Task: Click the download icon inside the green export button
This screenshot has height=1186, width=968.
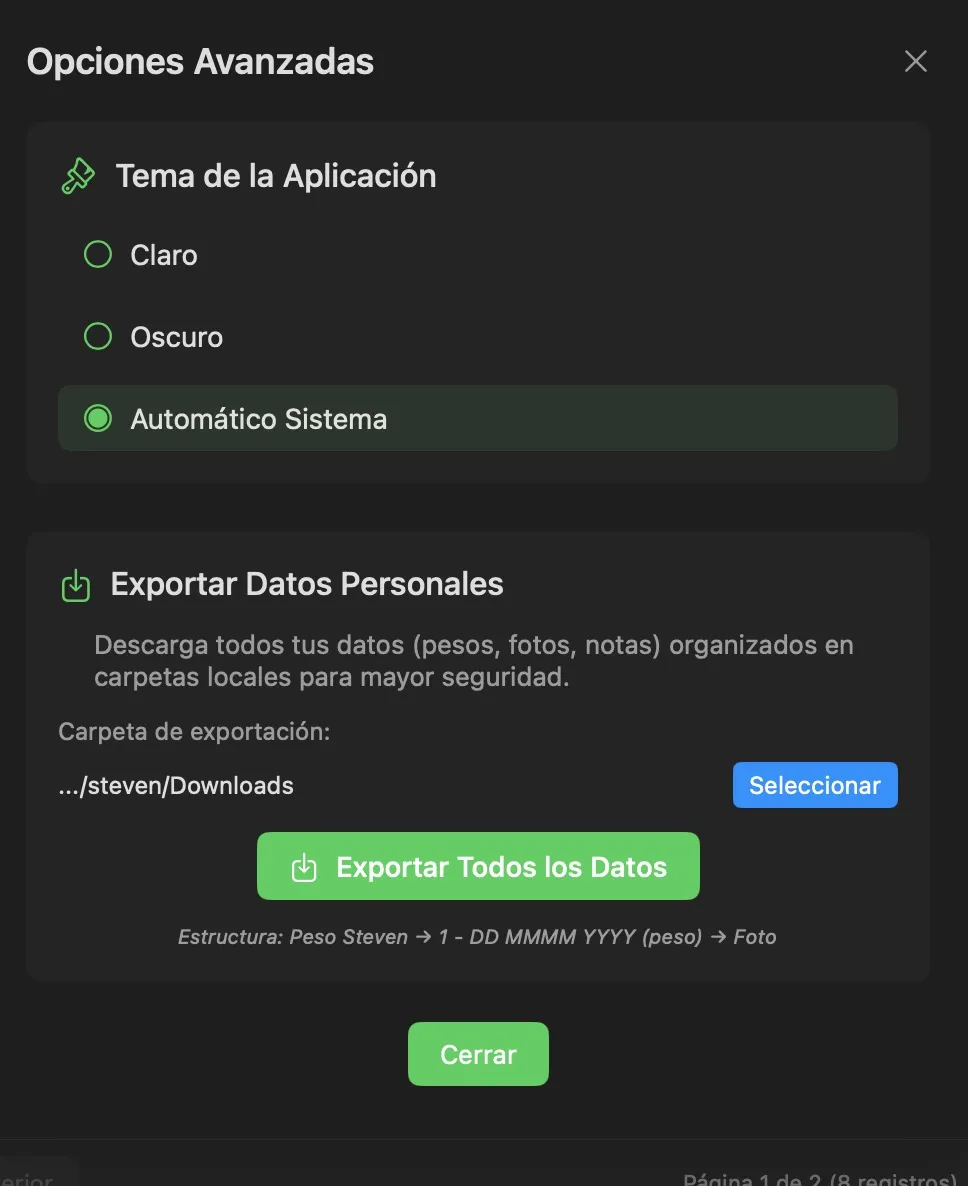Action: pyautogui.click(x=305, y=866)
